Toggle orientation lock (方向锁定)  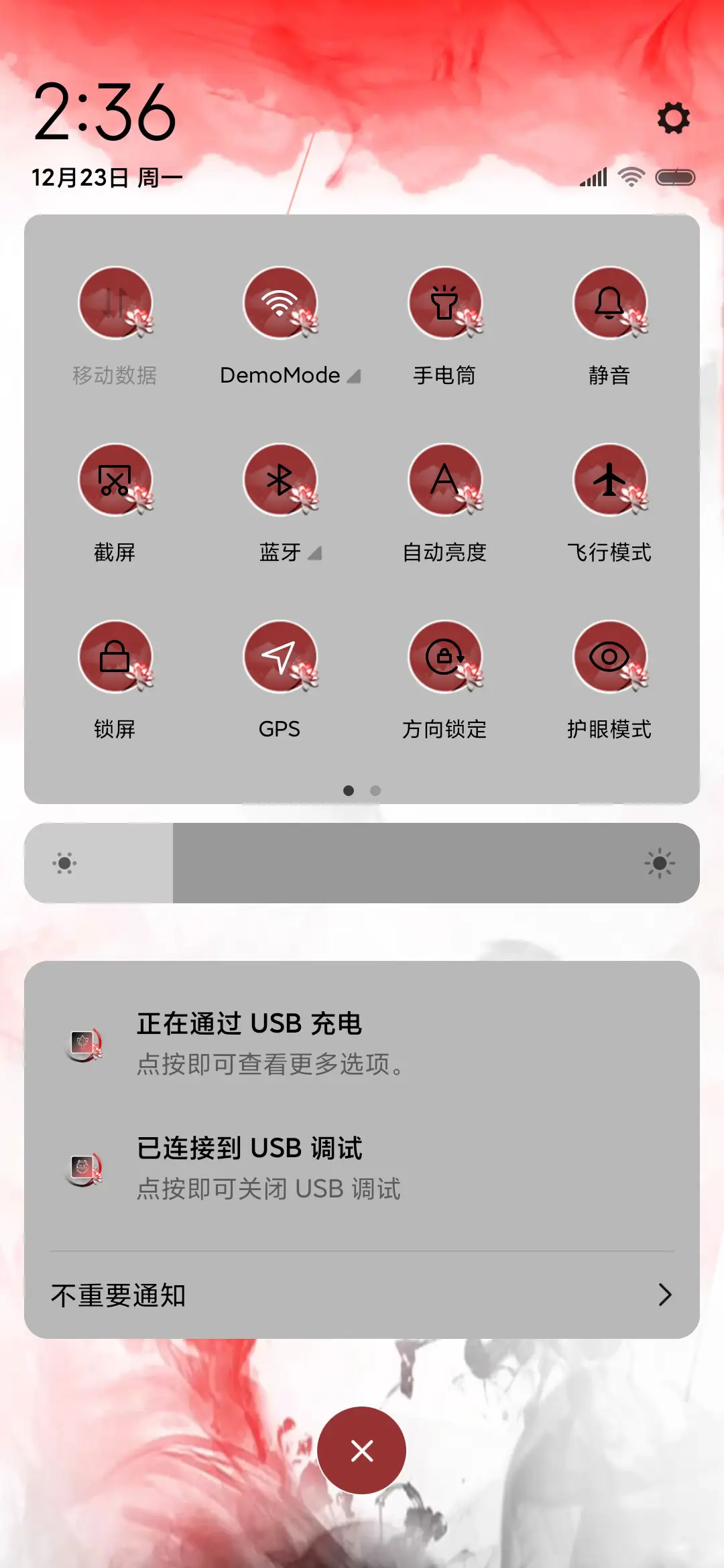pos(445,658)
